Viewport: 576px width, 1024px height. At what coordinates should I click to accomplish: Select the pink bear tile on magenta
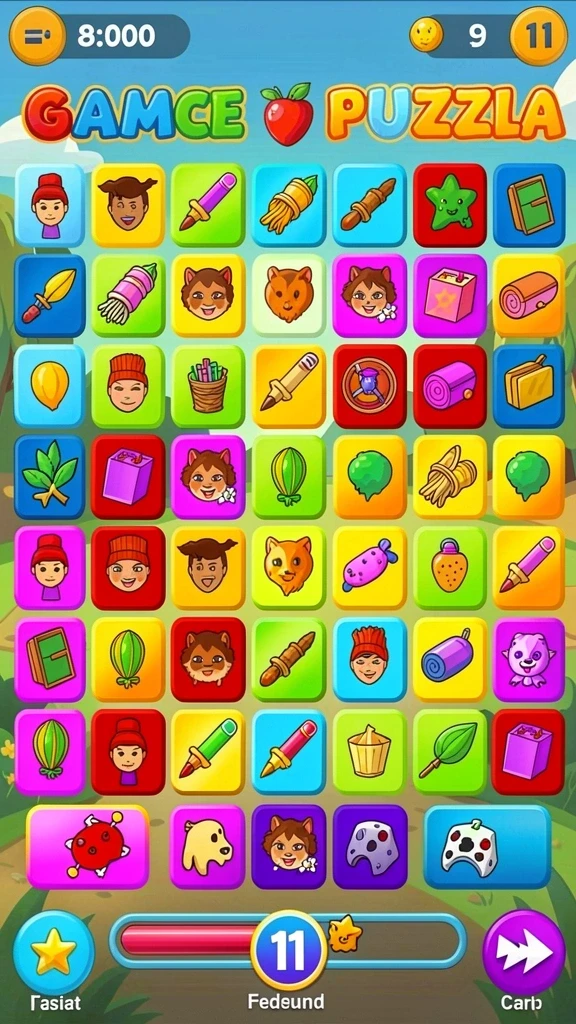[529, 660]
